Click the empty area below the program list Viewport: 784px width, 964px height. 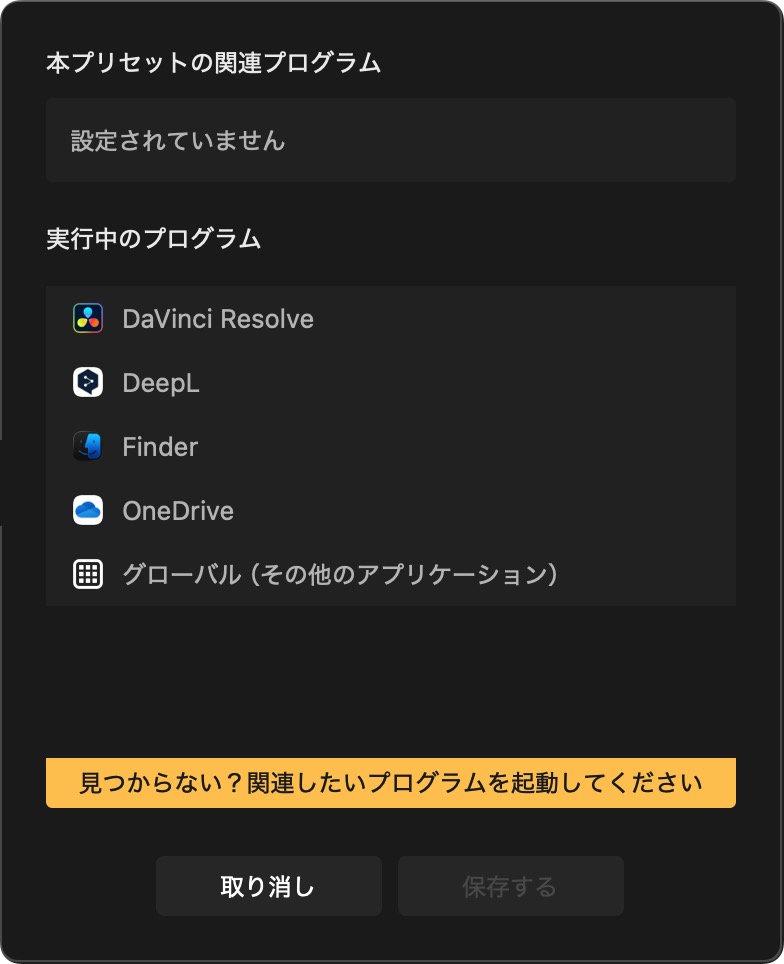point(390,680)
